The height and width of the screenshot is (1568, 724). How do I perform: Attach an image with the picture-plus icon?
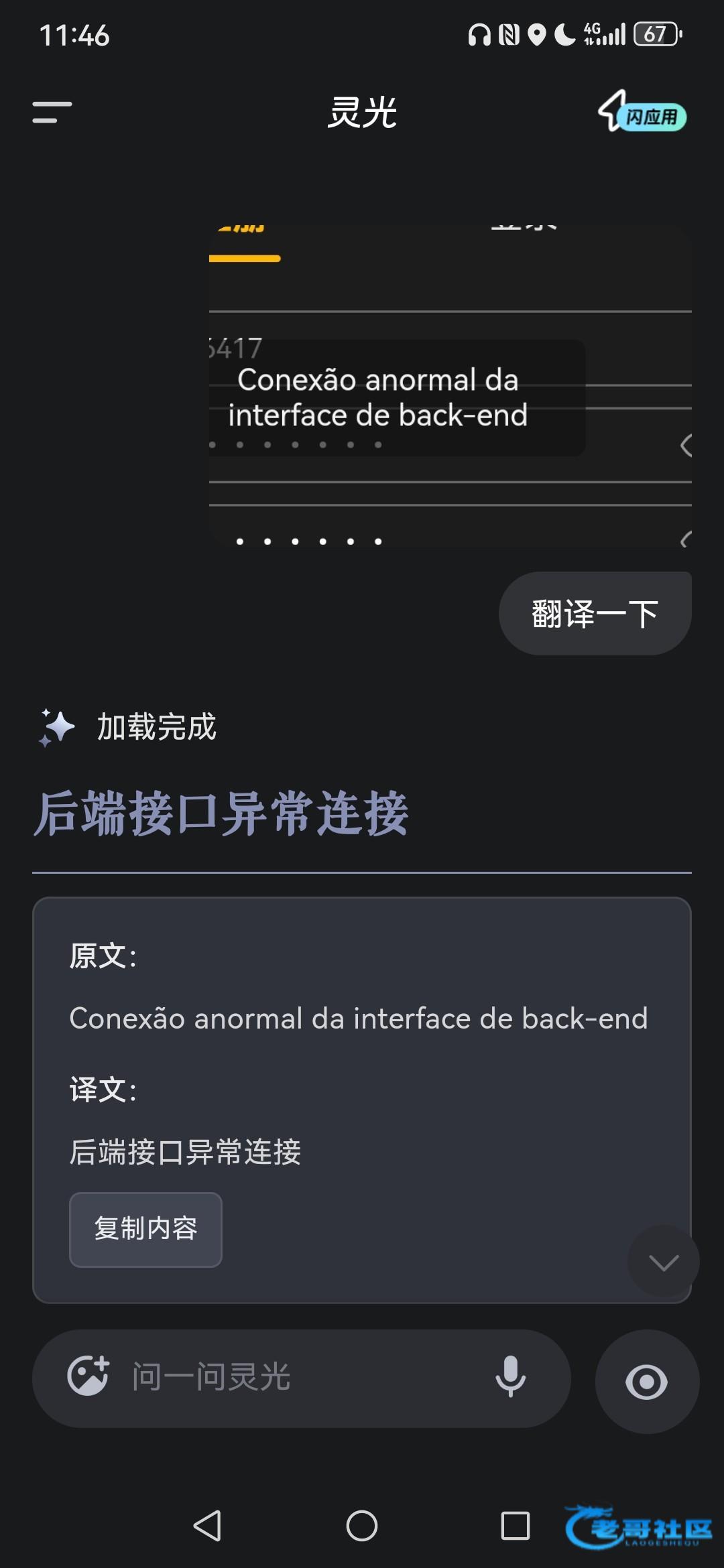(88, 1376)
